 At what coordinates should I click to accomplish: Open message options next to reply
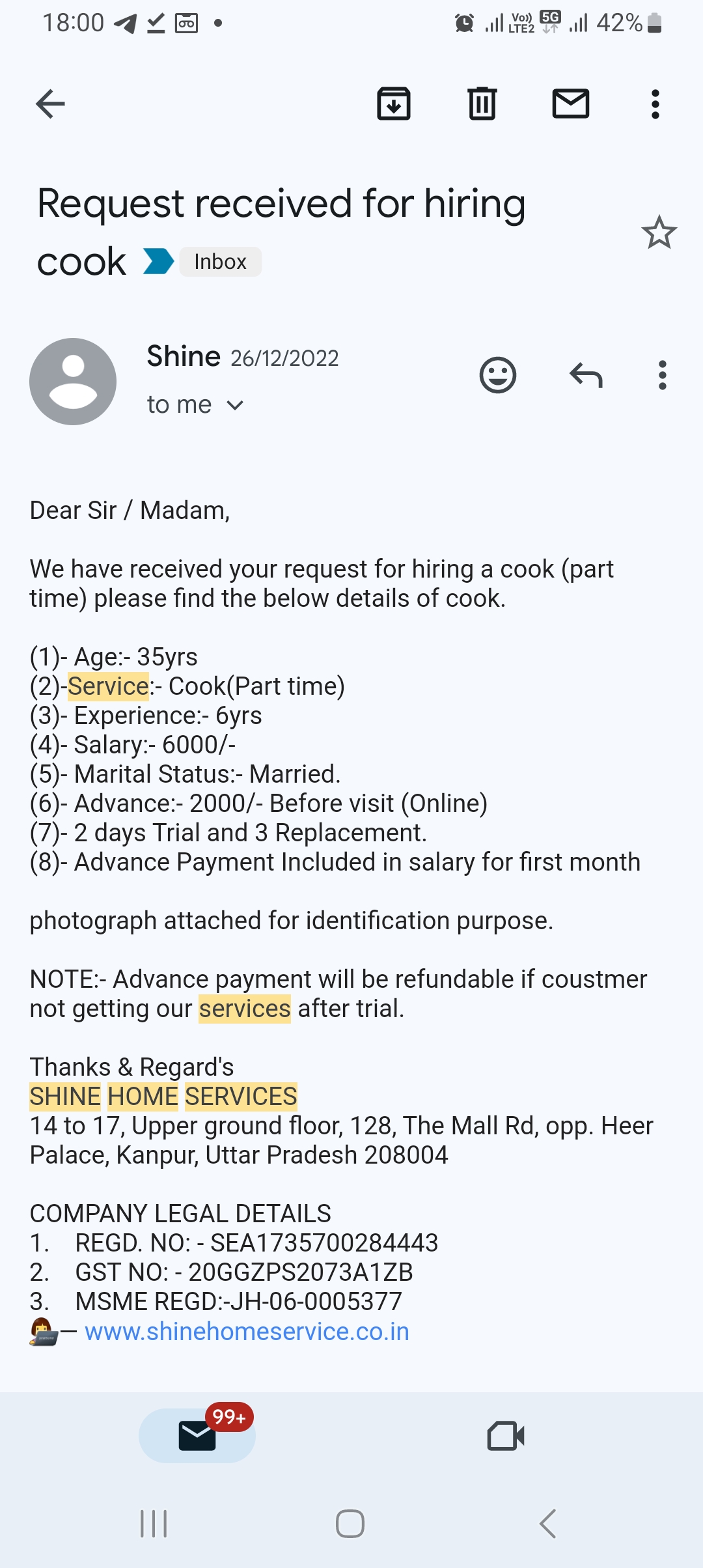point(663,375)
